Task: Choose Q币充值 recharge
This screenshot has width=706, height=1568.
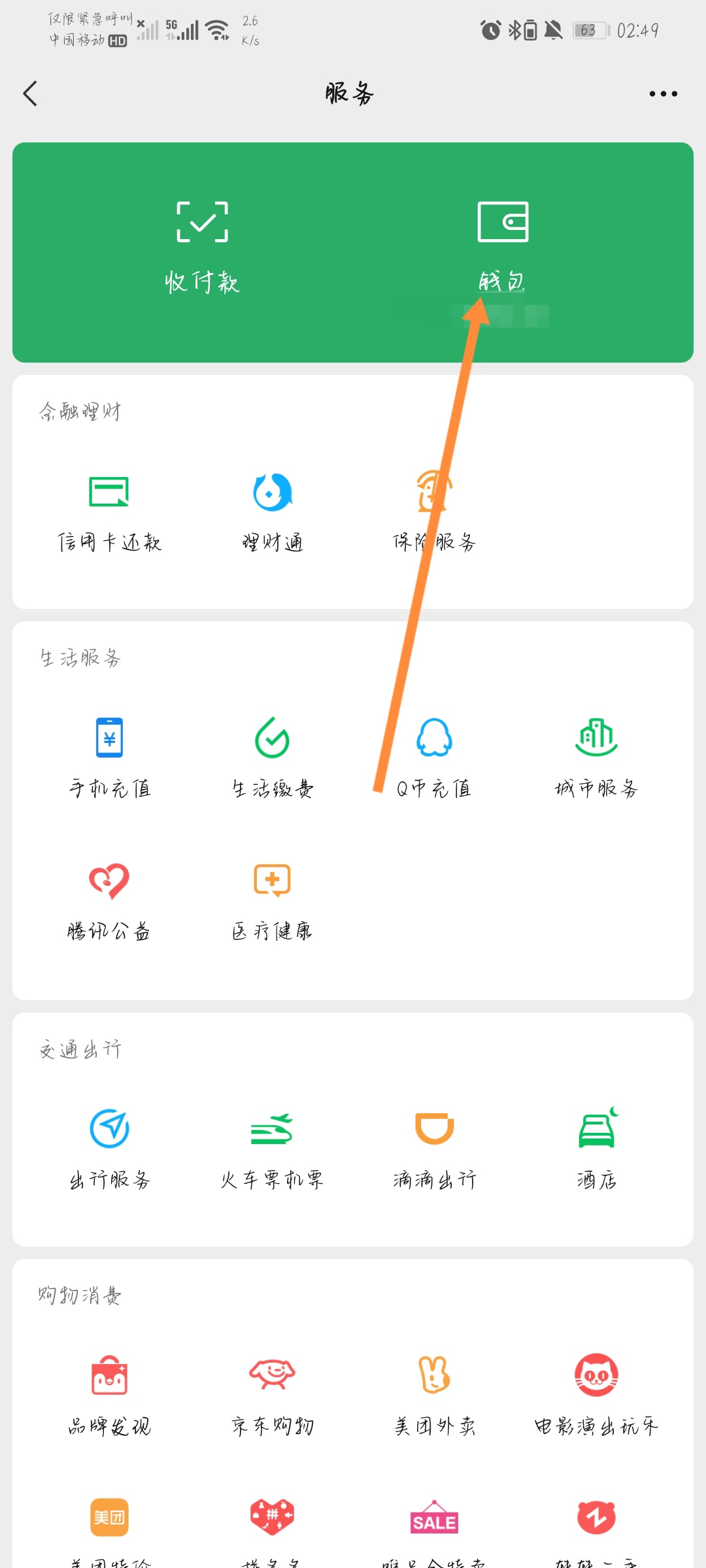Action: click(x=434, y=759)
